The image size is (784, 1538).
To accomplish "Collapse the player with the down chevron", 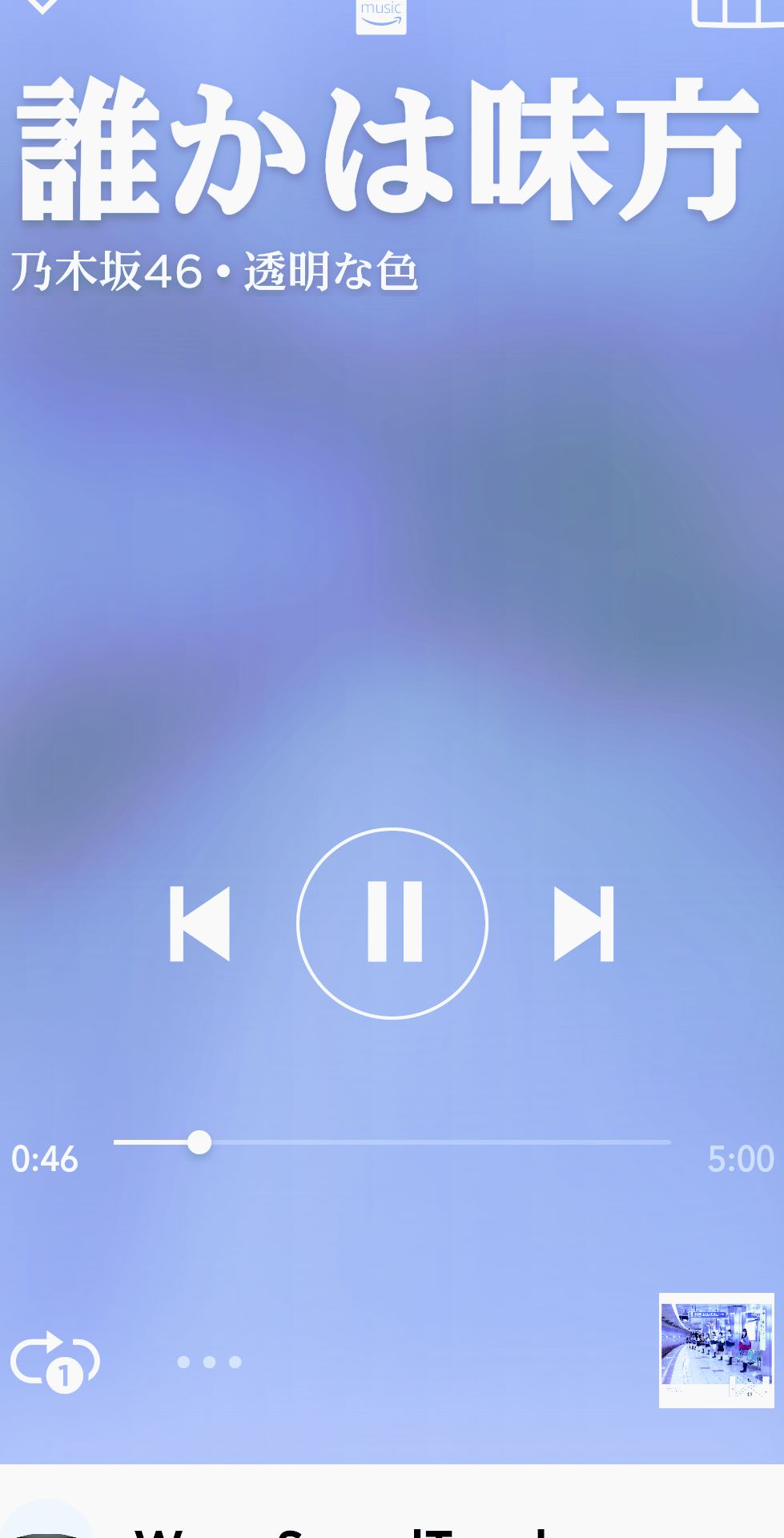I will coord(42,6).
